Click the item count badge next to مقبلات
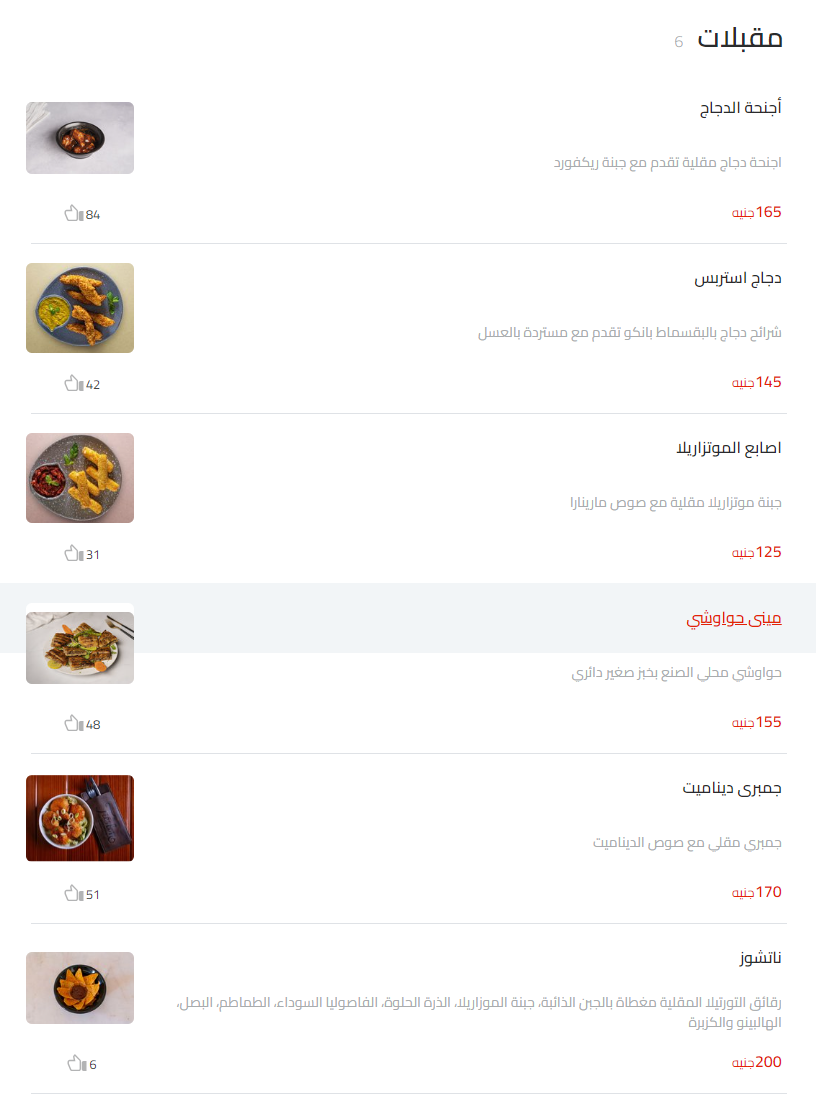 678,42
